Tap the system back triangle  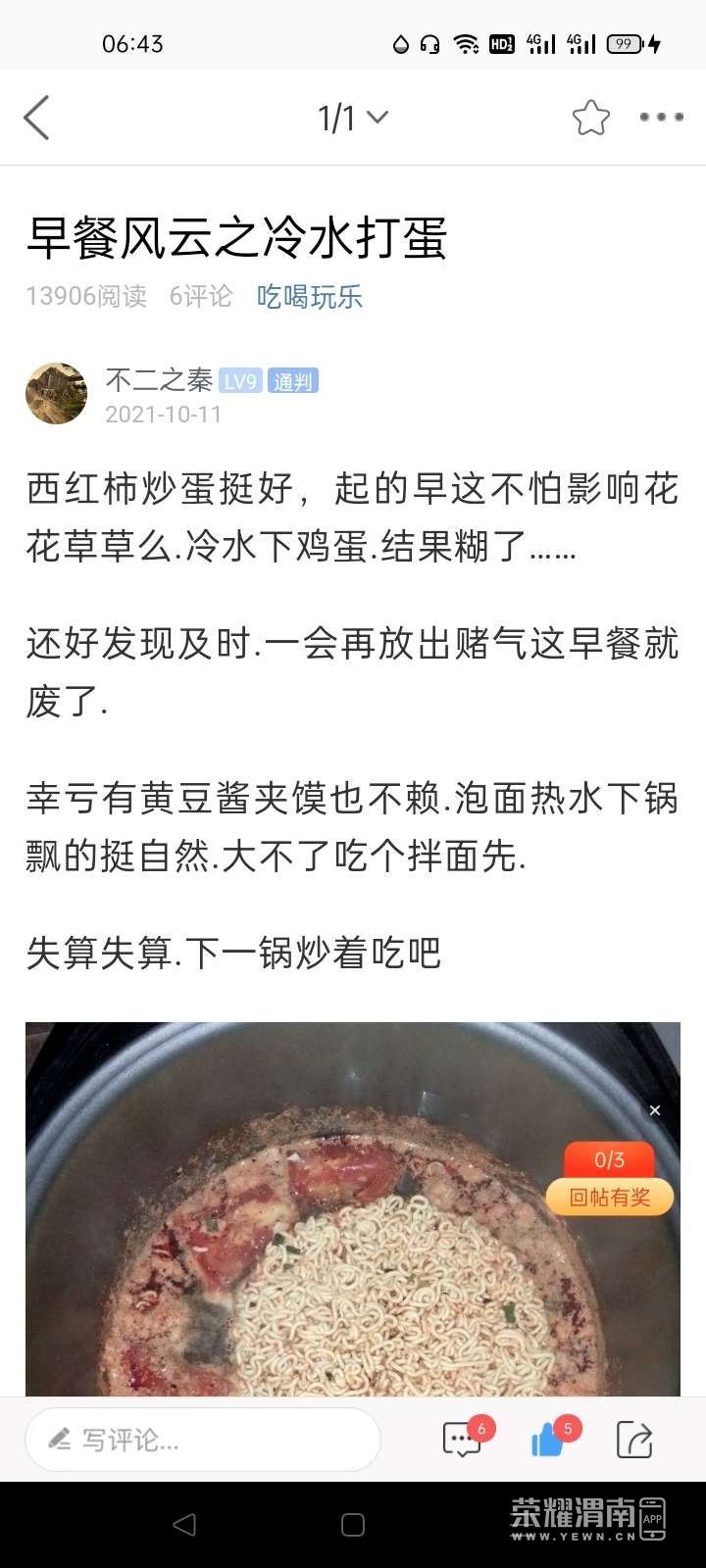click(184, 1525)
